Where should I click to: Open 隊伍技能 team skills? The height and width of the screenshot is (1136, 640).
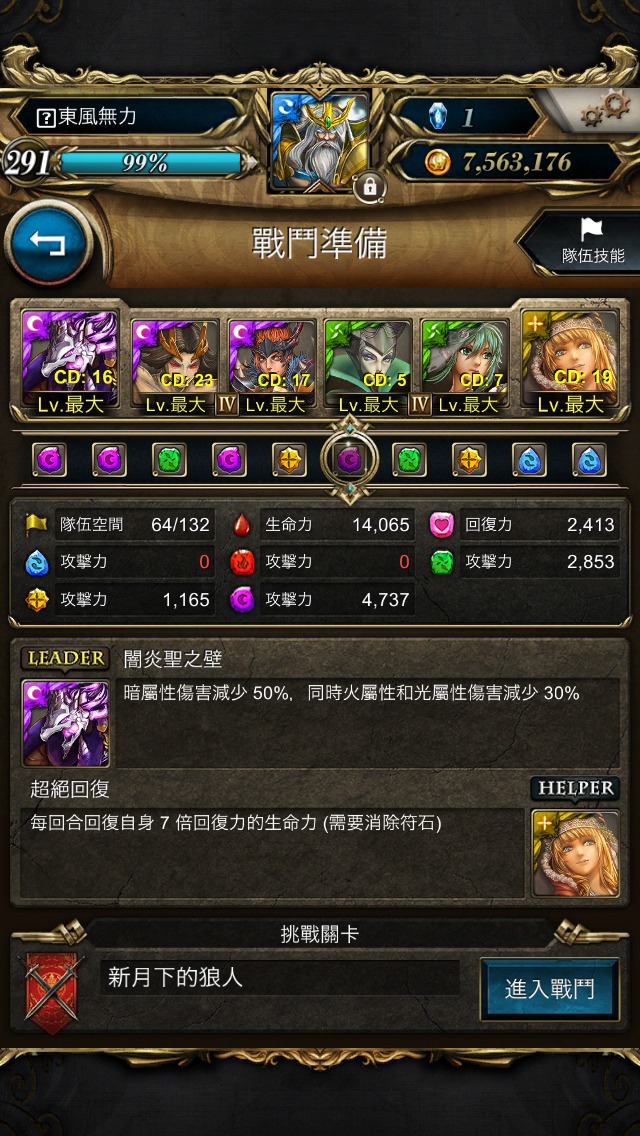[x=583, y=242]
